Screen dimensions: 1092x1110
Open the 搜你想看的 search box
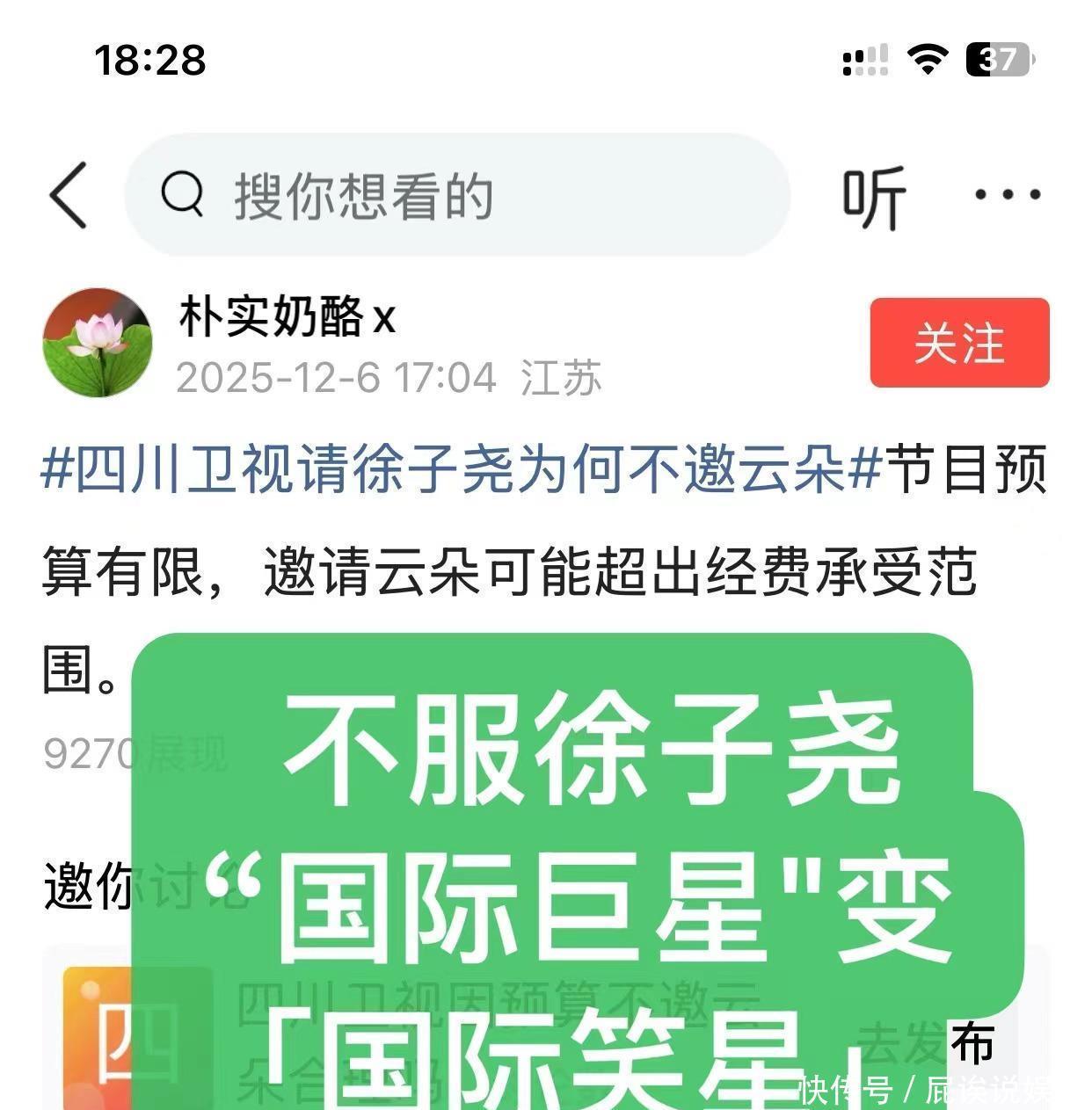(x=457, y=195)
